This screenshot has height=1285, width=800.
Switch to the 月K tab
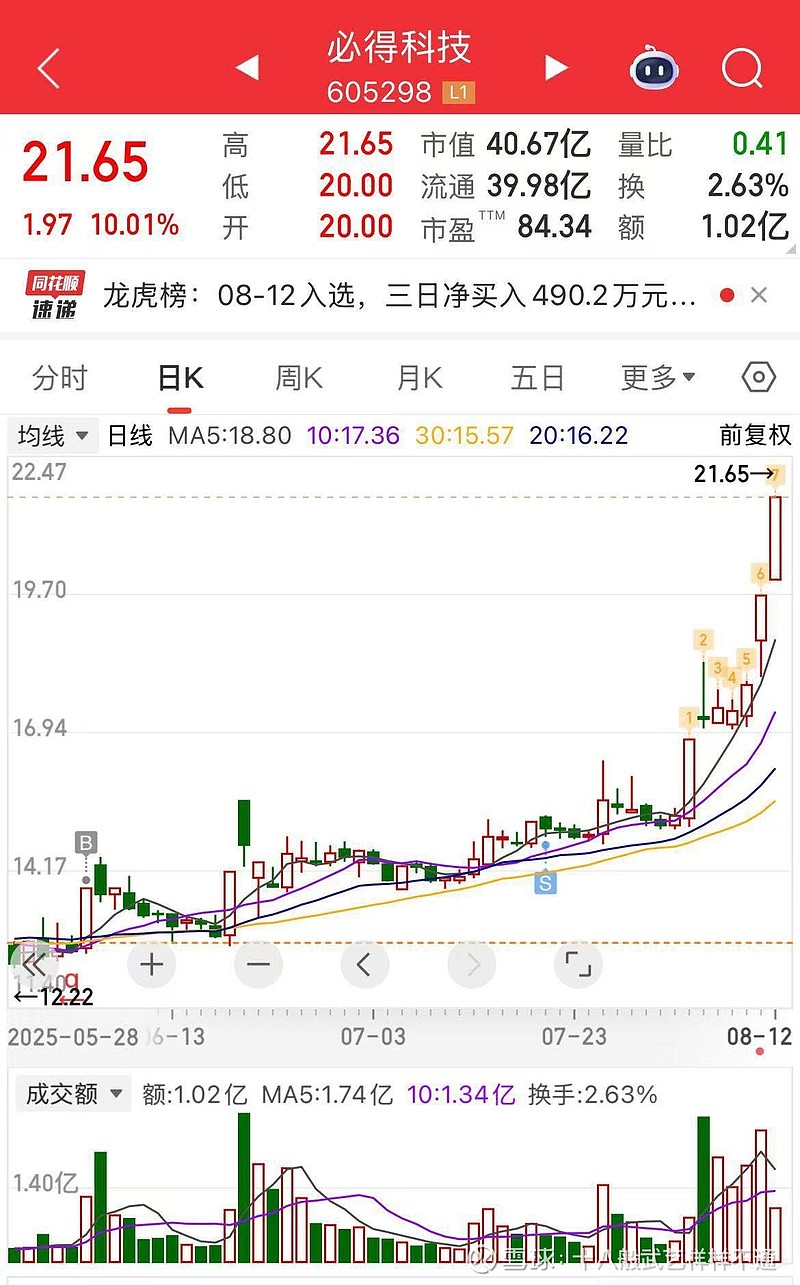(x=419, y=378)
